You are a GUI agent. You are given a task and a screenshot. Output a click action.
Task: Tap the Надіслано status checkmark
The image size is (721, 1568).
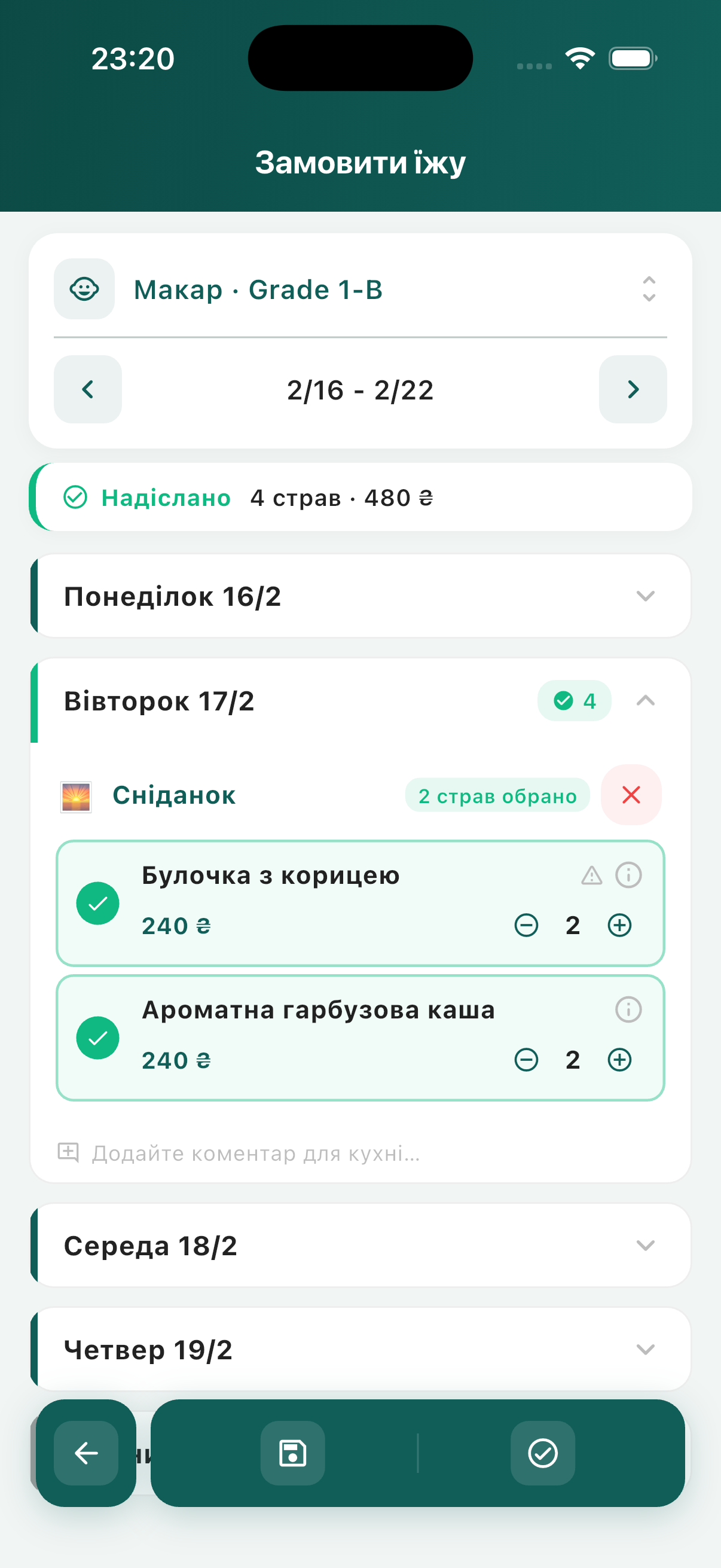point(75,497)
